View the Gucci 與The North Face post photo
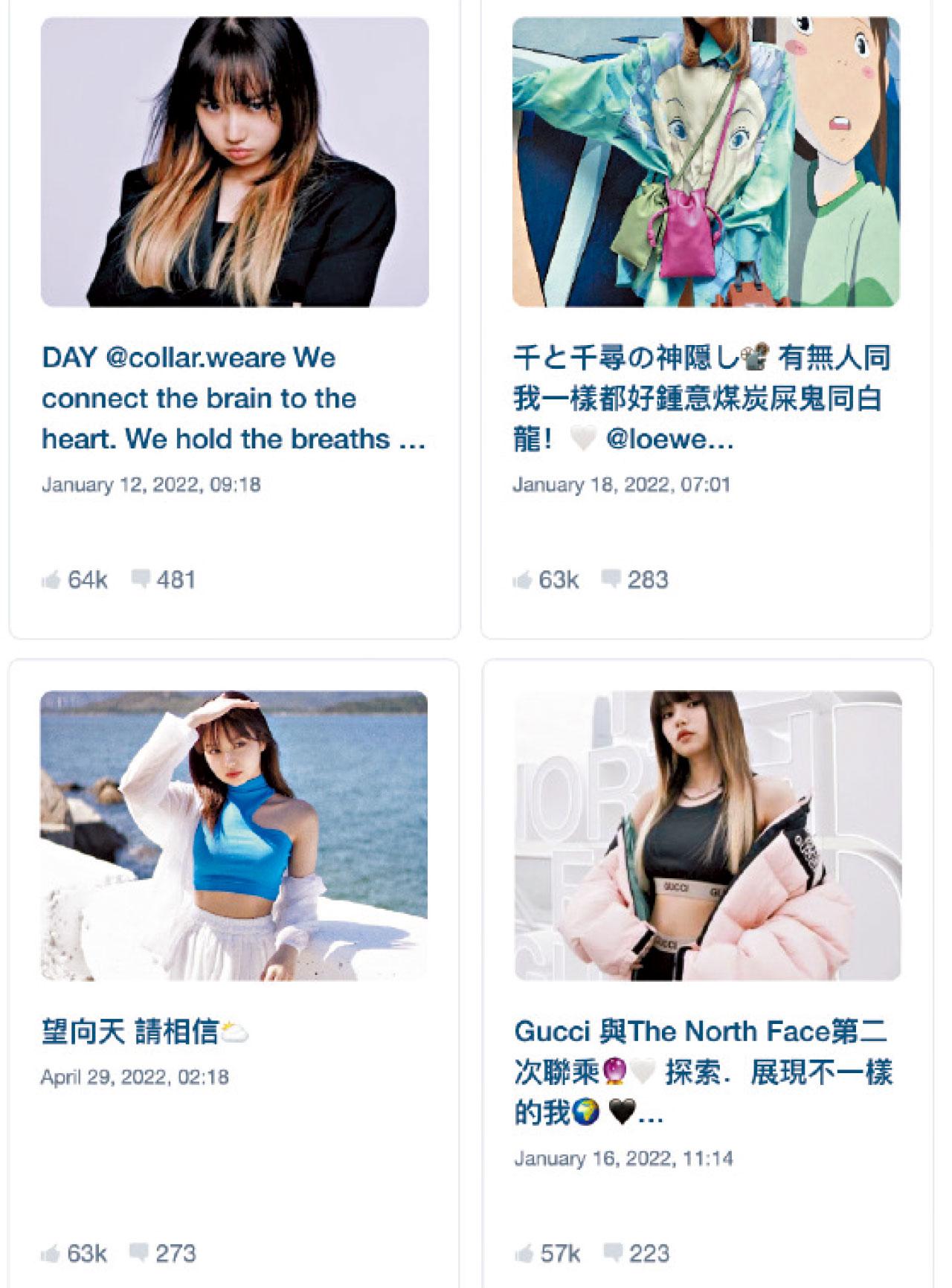 click(x=707, y=835)
